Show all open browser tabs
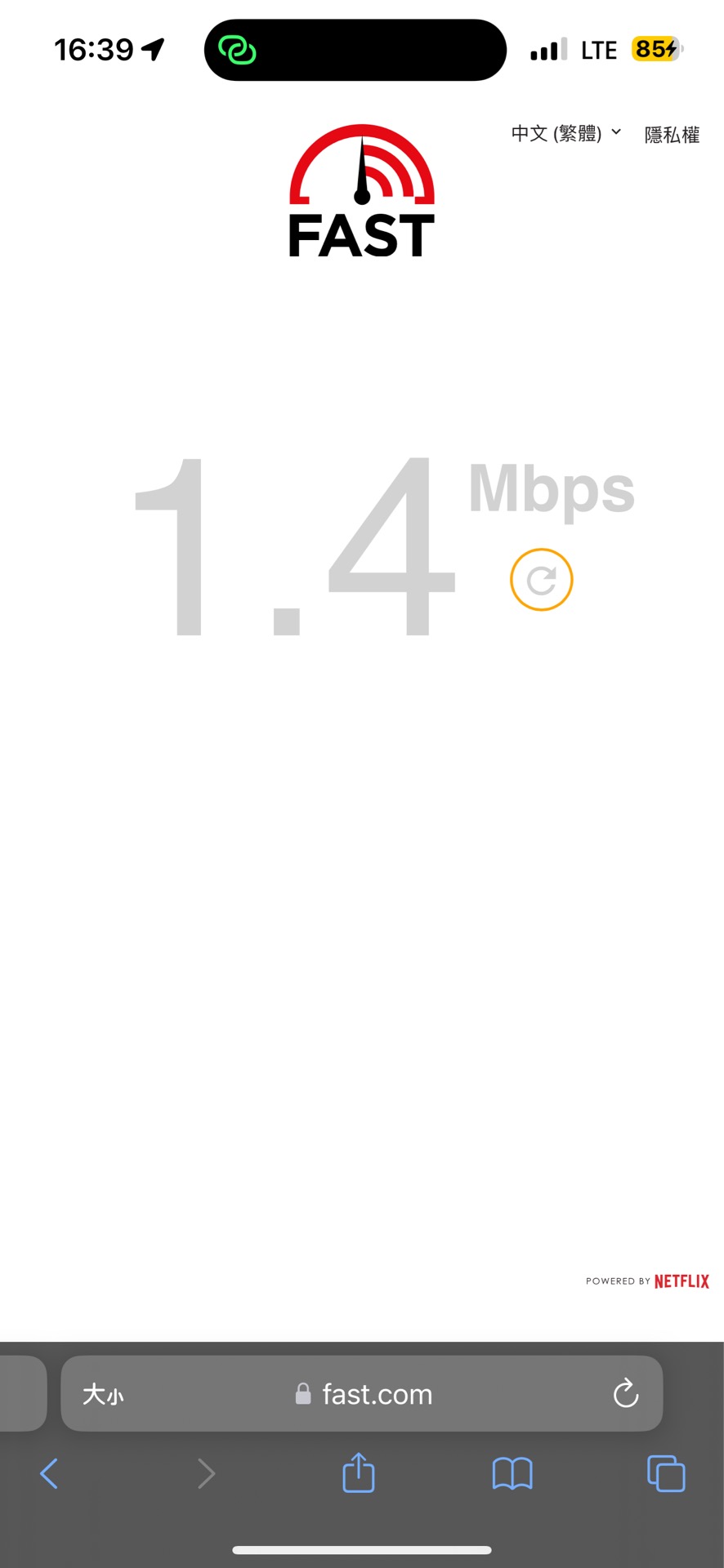724x1568 pixels. tap(666, 1473)
